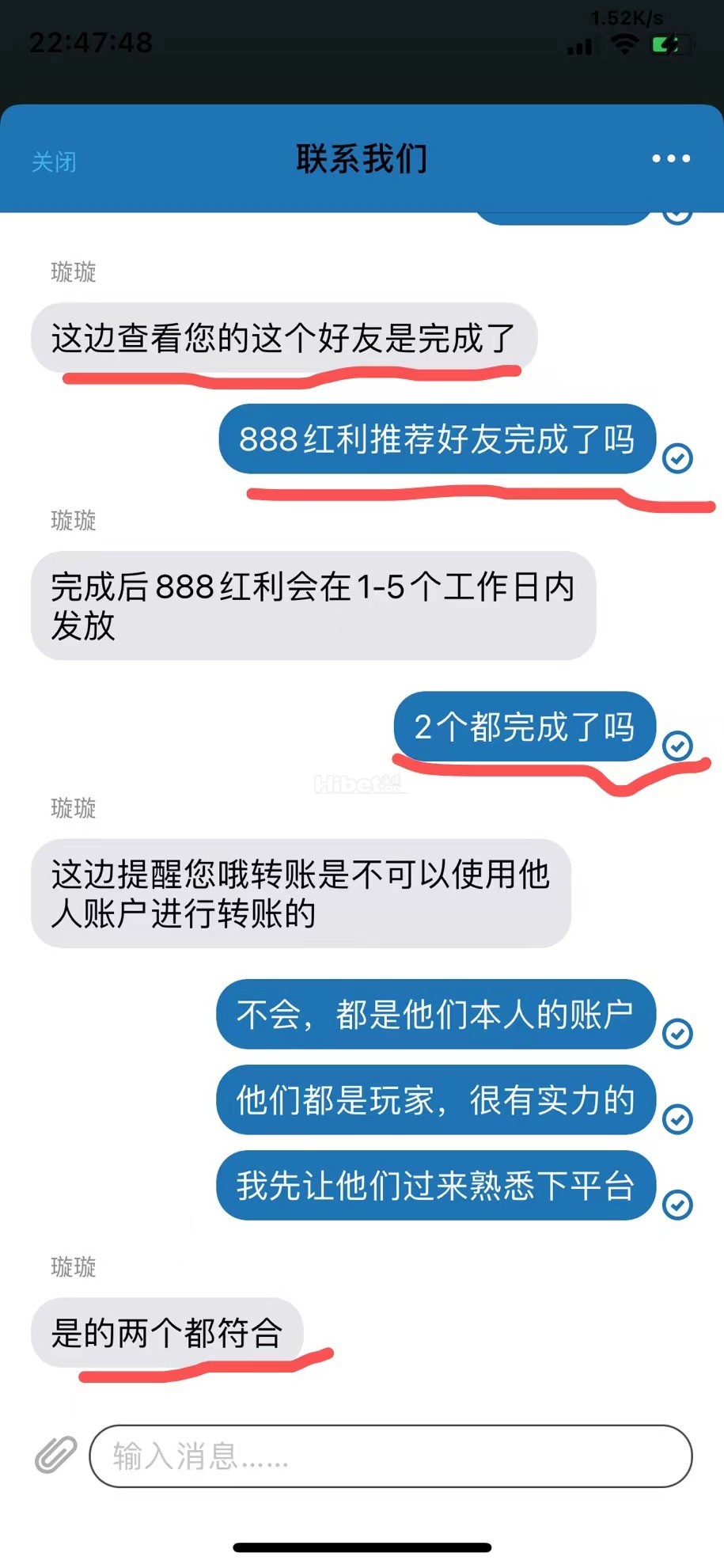Click the '输入消息......' input field
The image size is (724, 1568).
click(388, 1456)
